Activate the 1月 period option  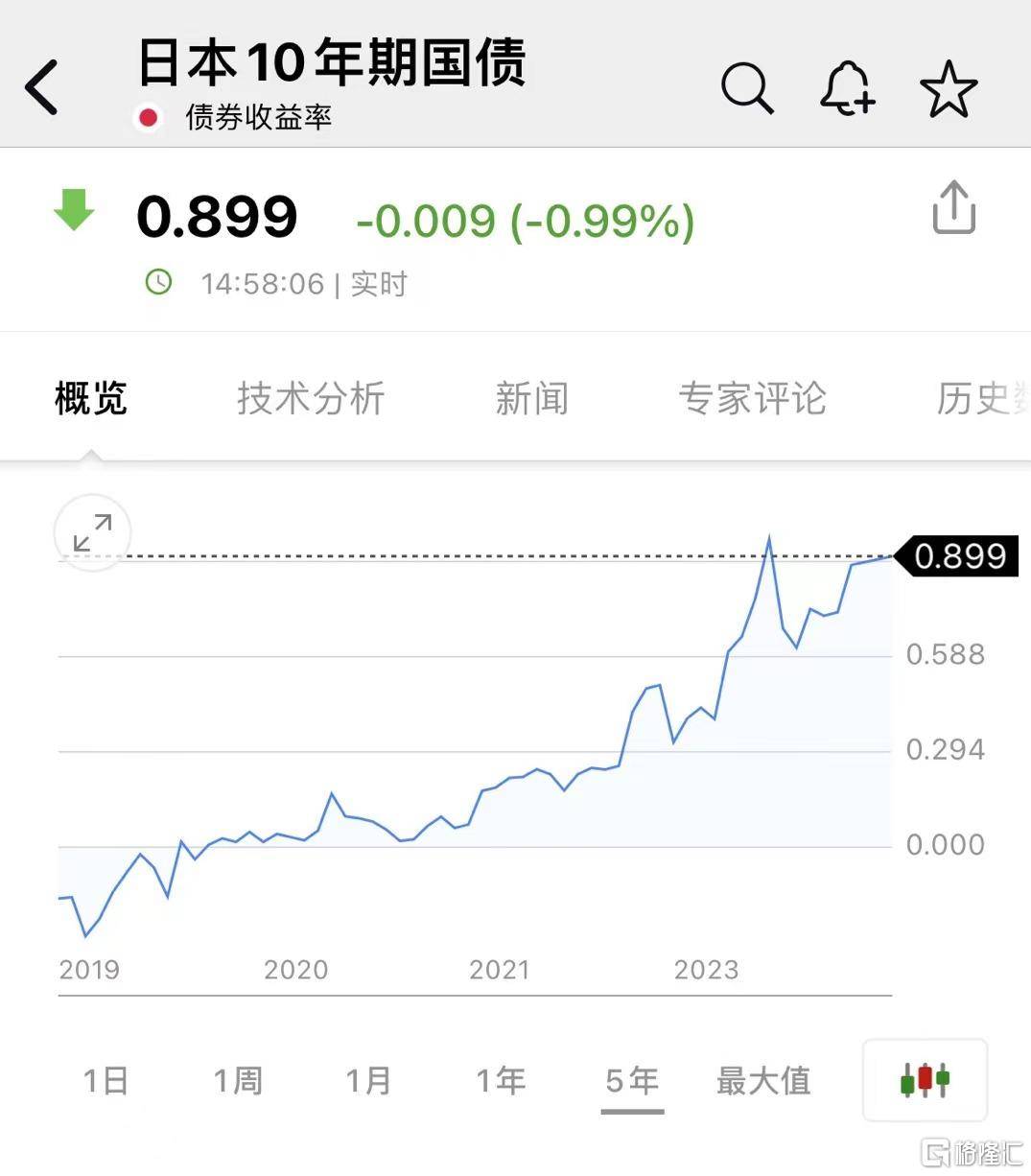[x=369, y=1081]
